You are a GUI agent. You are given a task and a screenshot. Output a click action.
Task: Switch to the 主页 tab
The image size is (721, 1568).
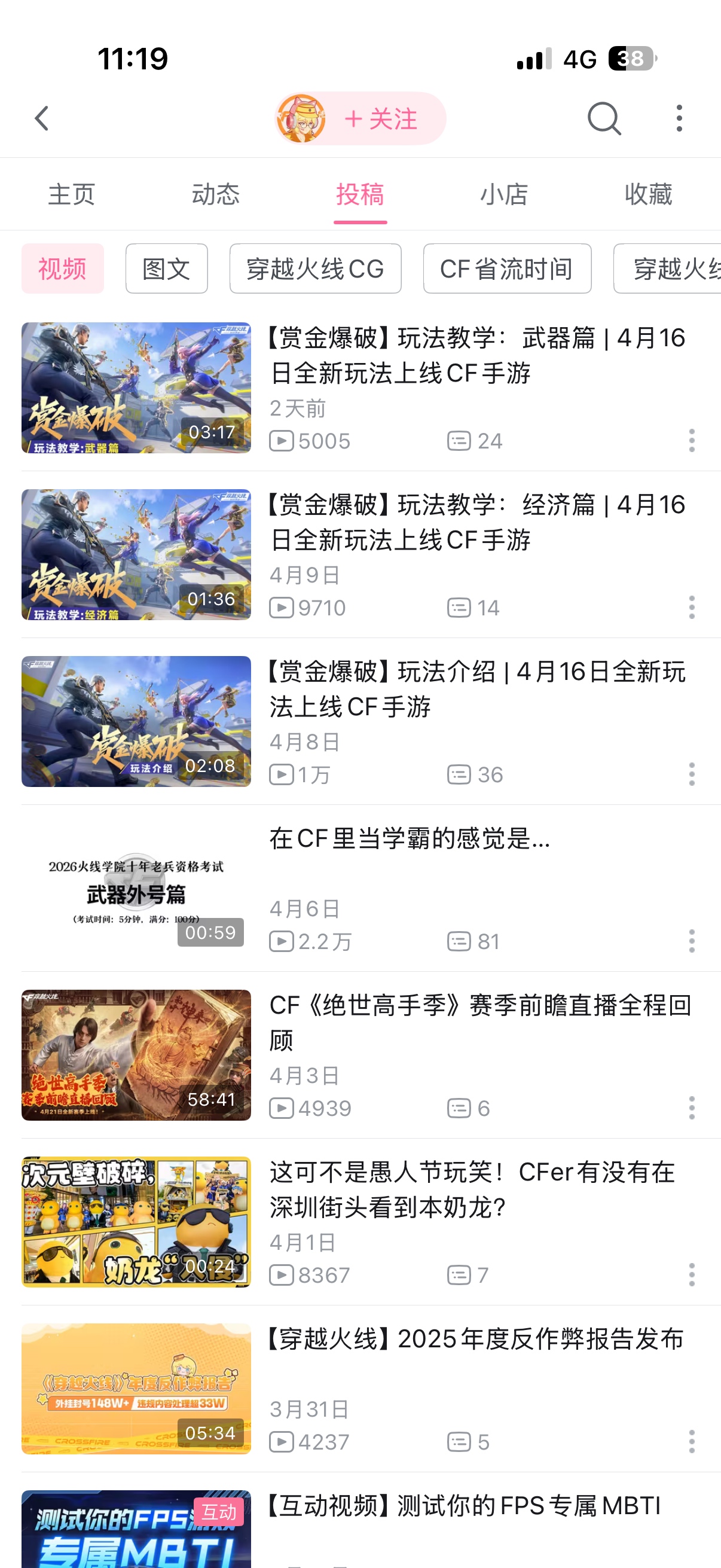coord(72,194)
